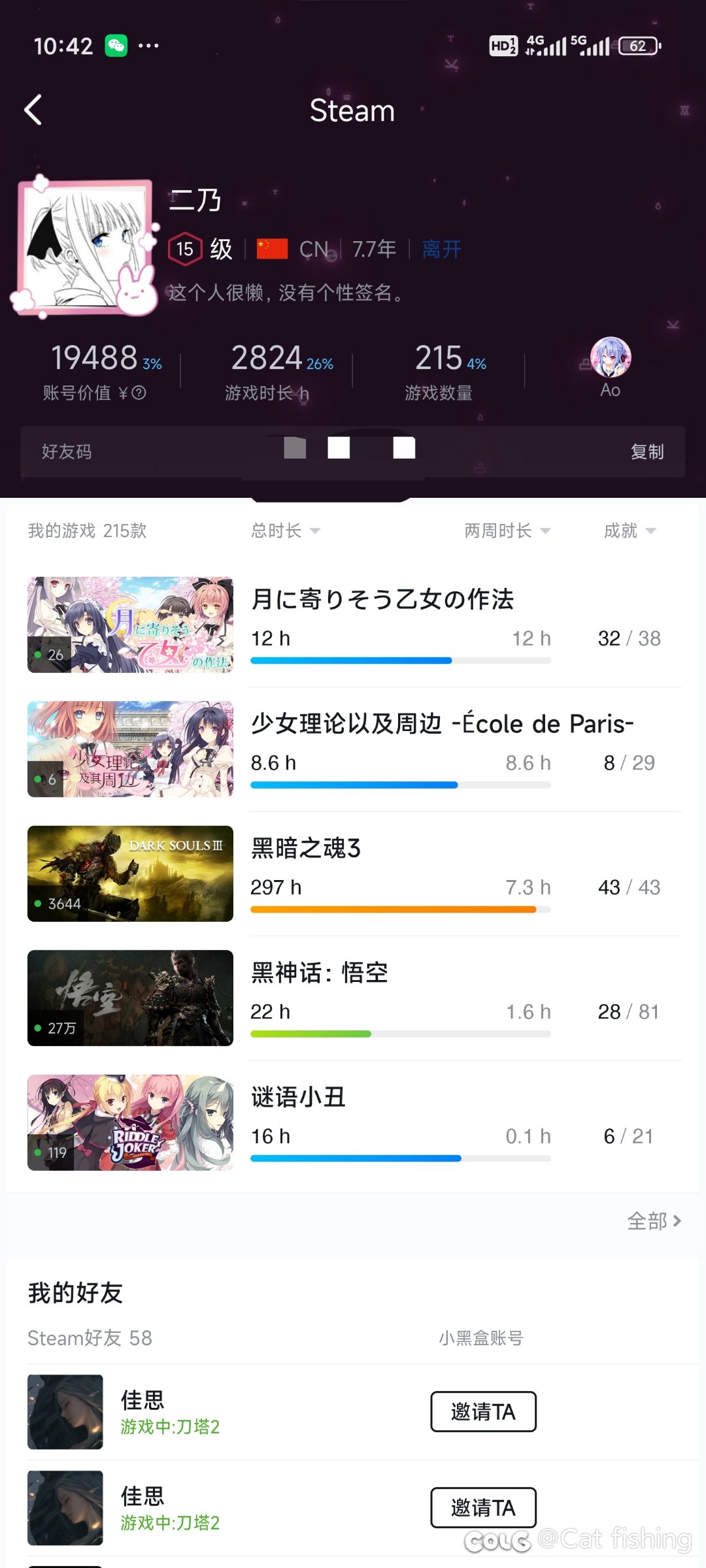View all games via 全部
This screenshot has height=1568, width=706.
tap(654, 1220)
